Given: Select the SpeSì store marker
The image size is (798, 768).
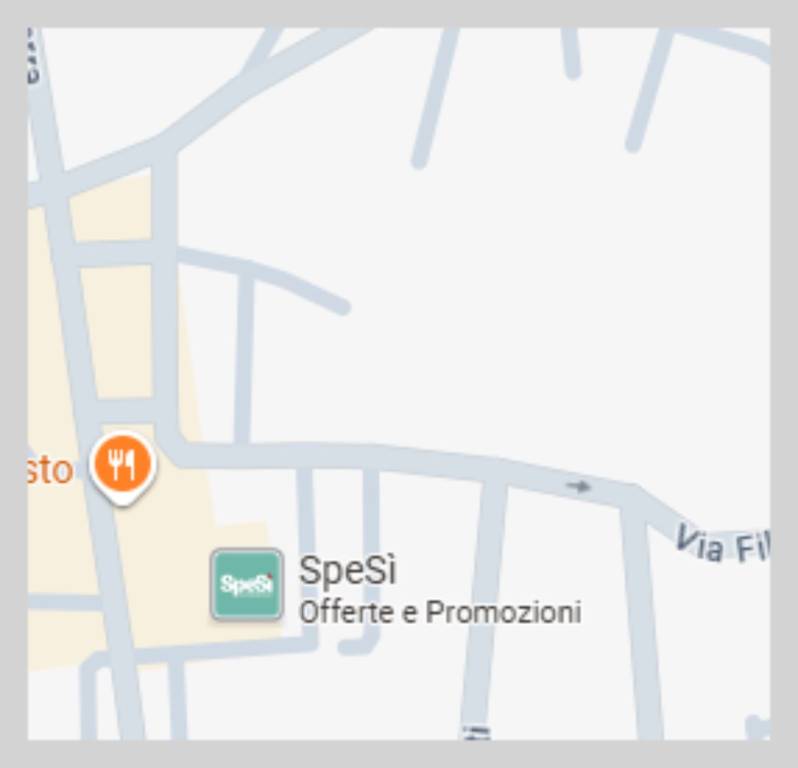Looking at the screenshot, I should (246, 584).
